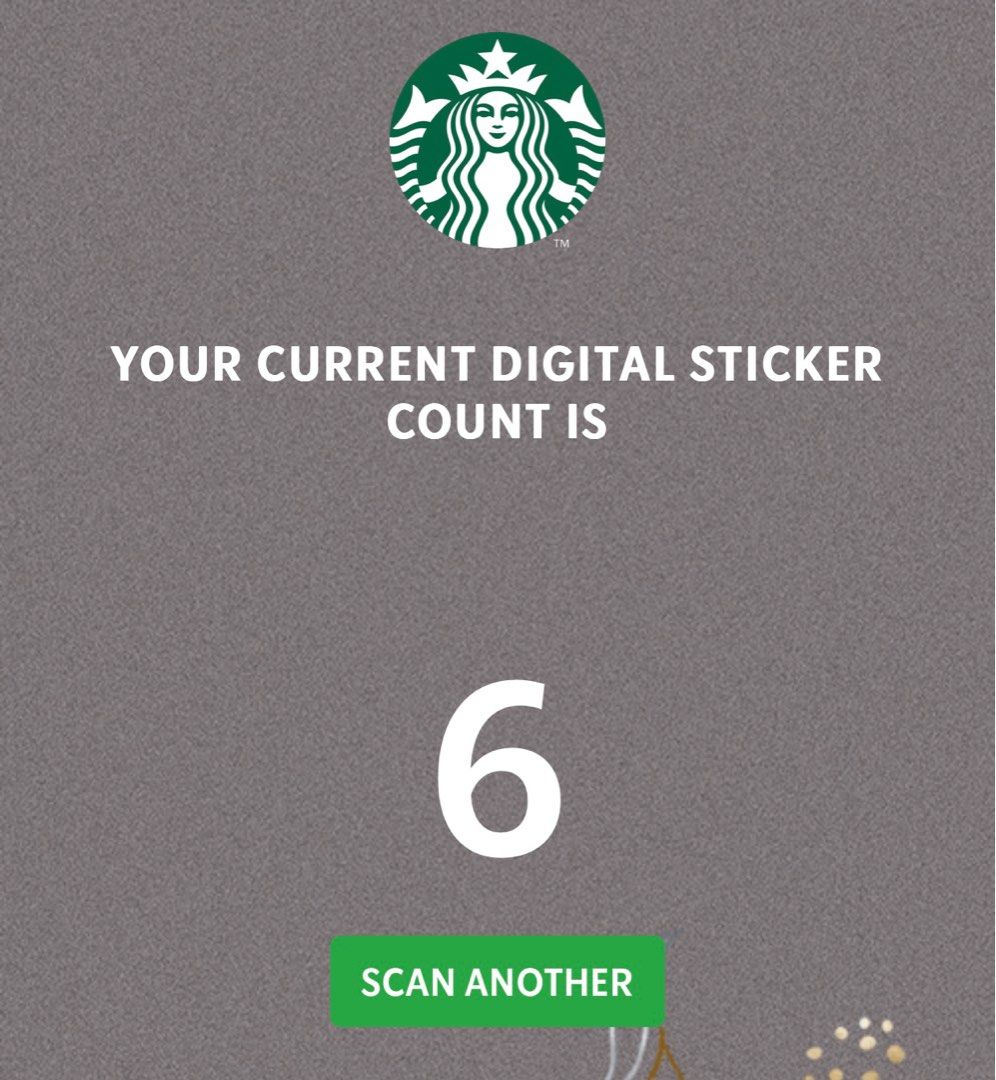Click the heading YOUR CURRENT DIGITAL STICKER
Screen dimensions: 996x1080
coord(496,365)
